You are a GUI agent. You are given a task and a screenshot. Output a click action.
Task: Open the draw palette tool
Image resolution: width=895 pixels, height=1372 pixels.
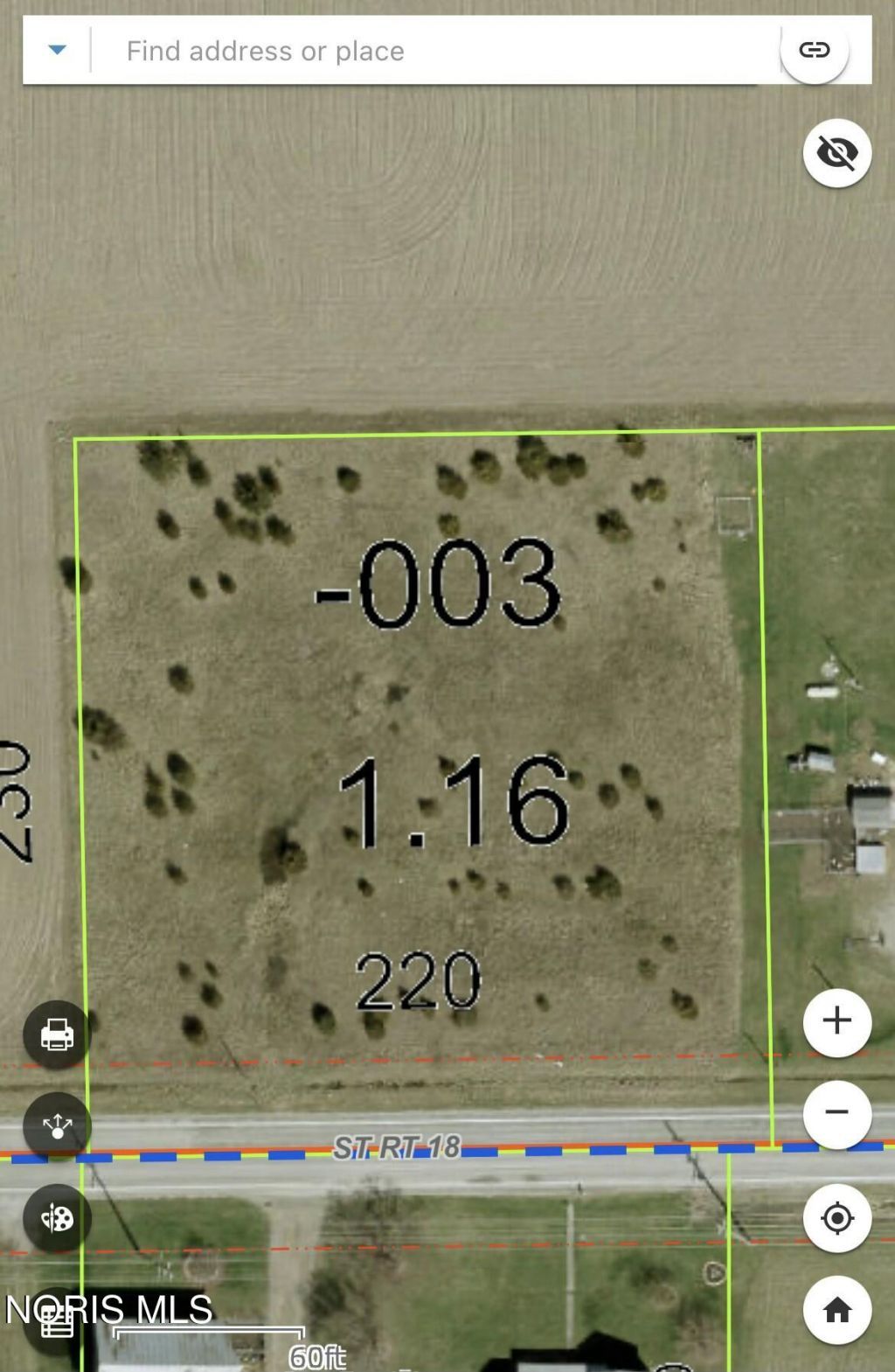click(x=58, y=1218)
